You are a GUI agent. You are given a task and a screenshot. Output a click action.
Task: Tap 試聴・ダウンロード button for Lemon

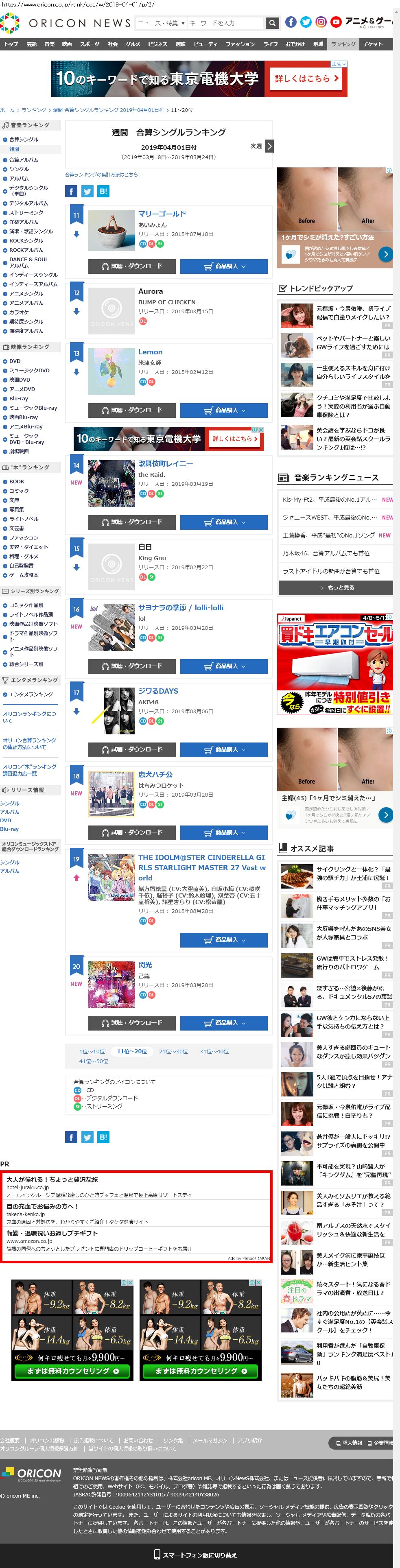[131, 410]
